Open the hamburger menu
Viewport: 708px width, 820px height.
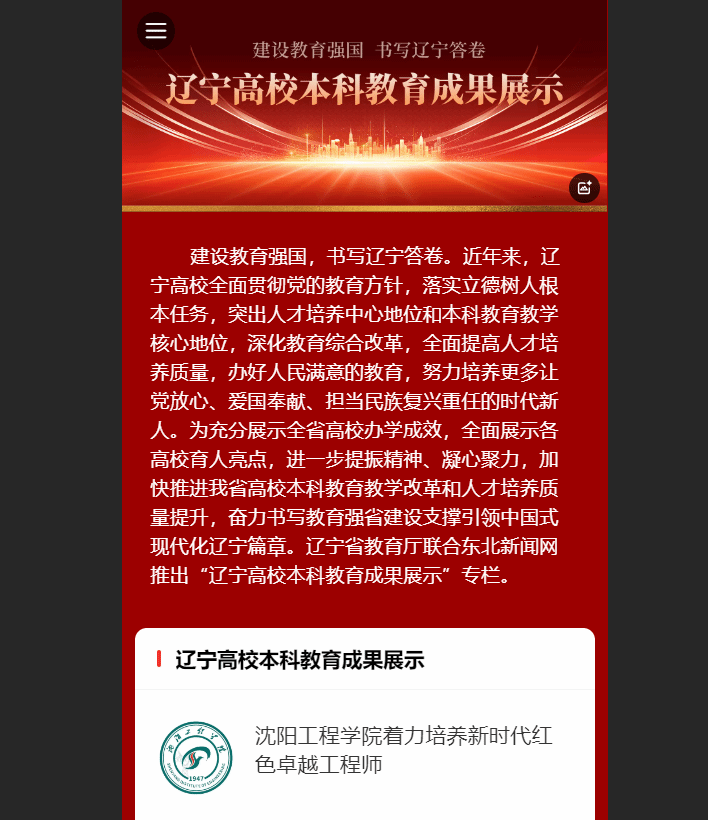[156, 31]
